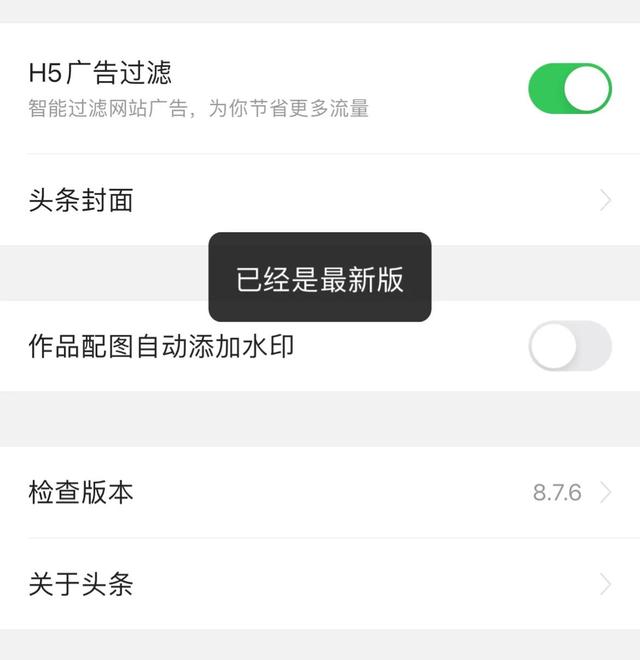
Task: Enable 作品配图自动添加水印 switch
Action: coord(569,346)
